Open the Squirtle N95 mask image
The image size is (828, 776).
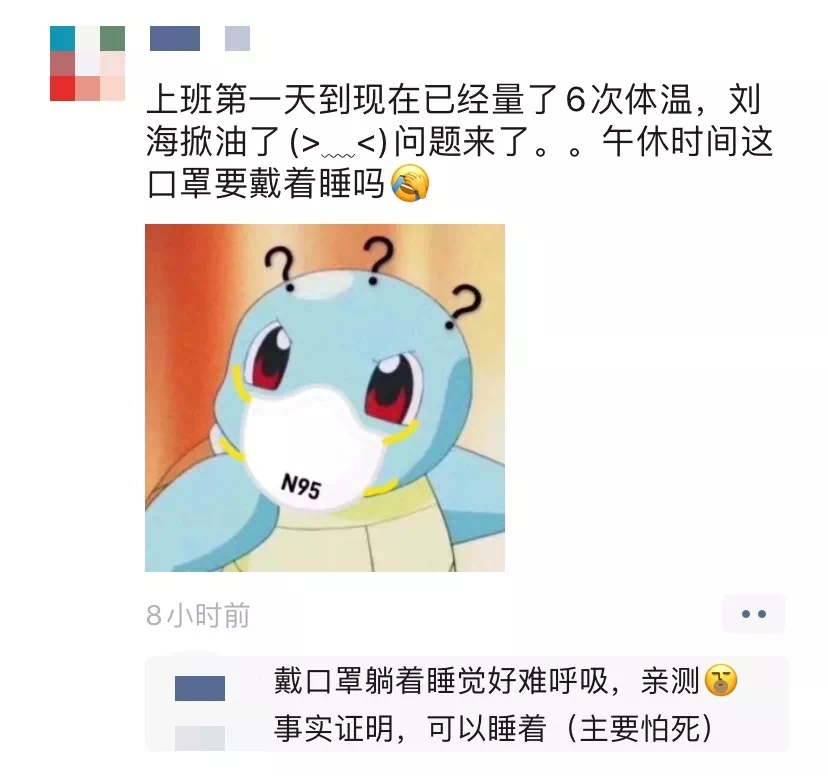tap(324, 397)
